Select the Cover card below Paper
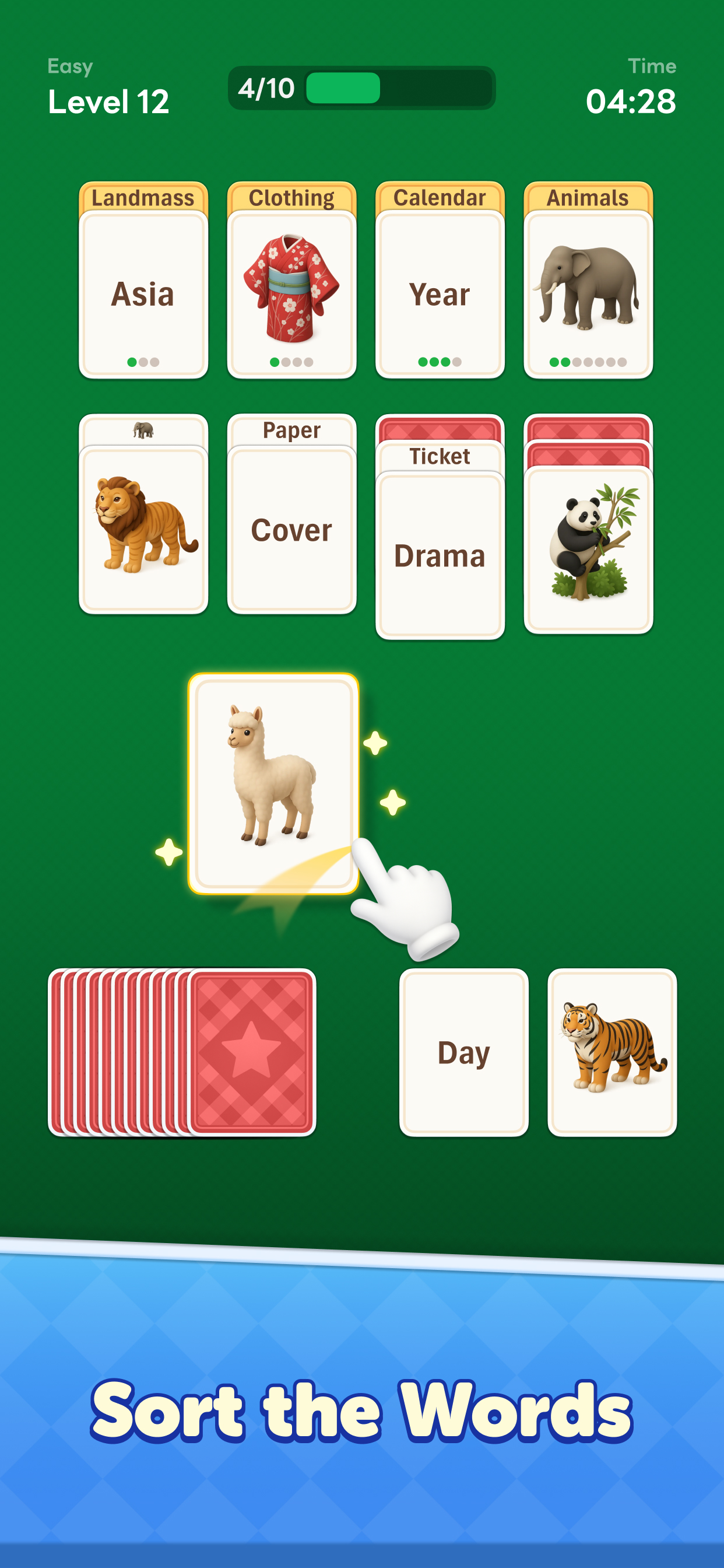This screenshot has width=724, height=1568. click(291, 530)
